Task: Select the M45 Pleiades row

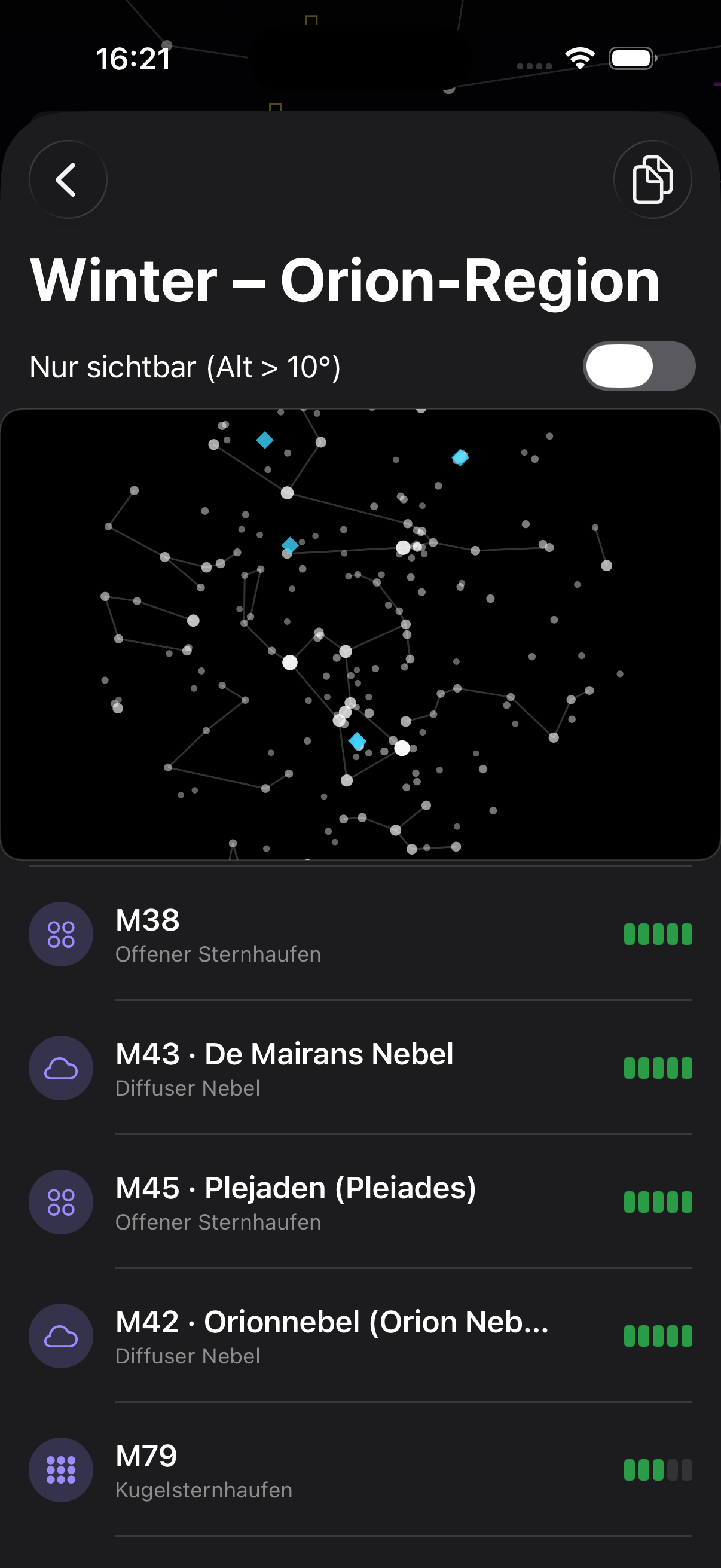Action: [297, 1197]
